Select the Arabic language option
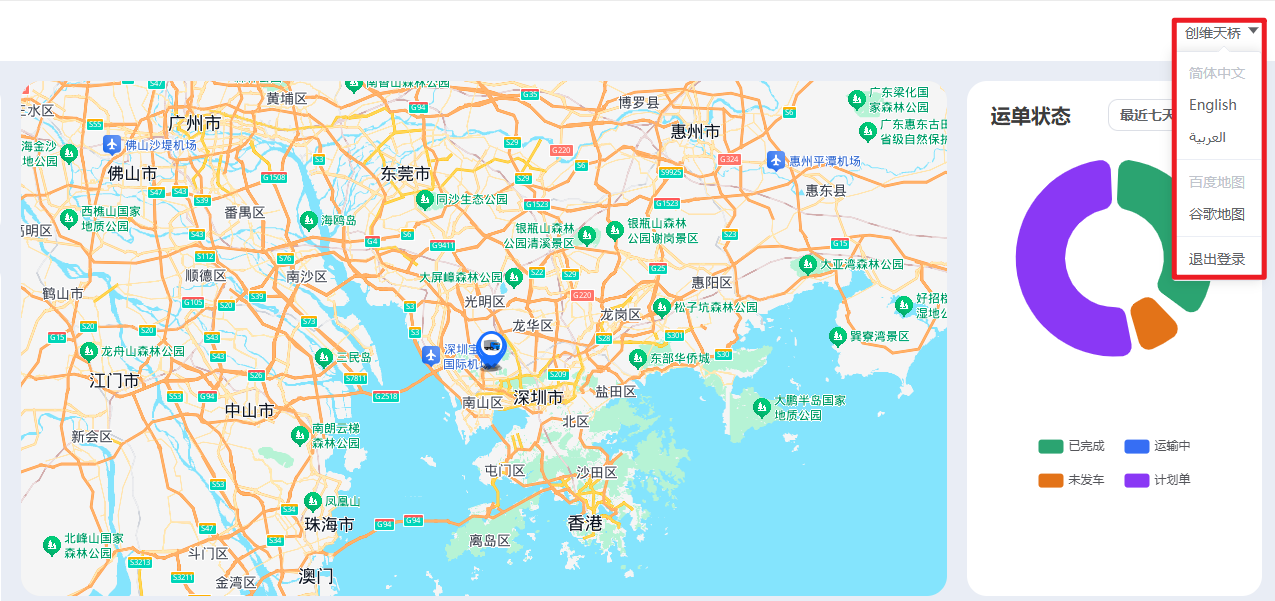The height and width of the screenshot is (601, 1275). point(1207,138)
